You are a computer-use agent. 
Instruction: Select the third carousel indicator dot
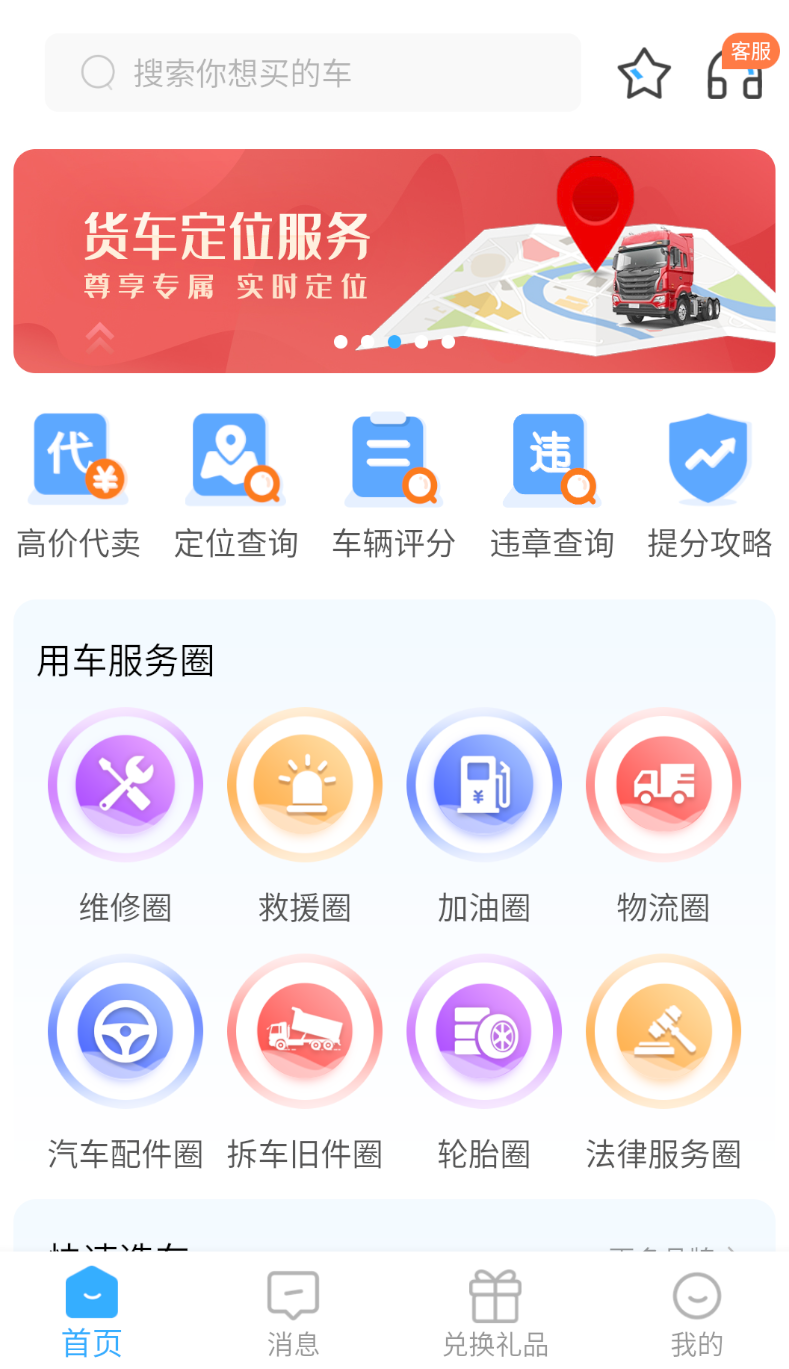coord(394,341)
